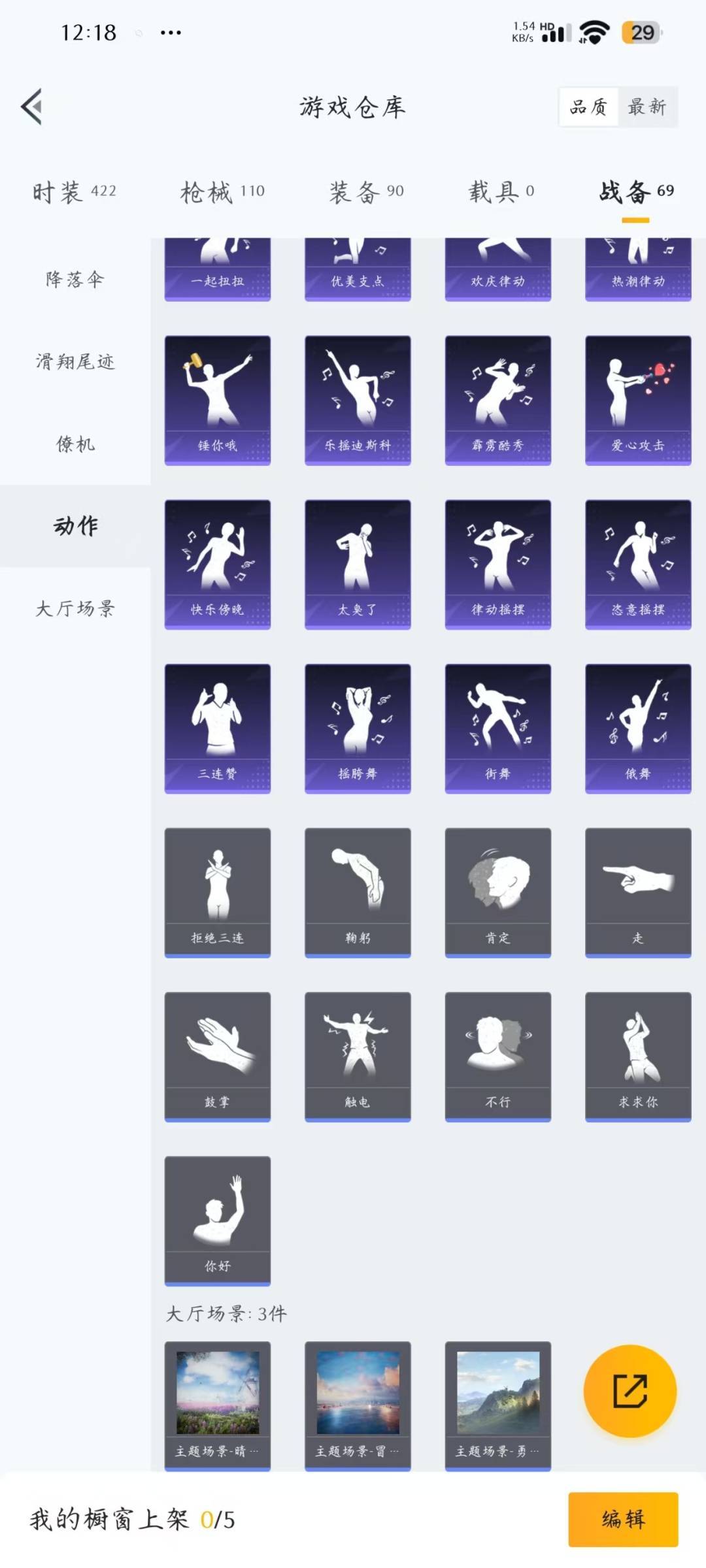
Task: Select the 求求你 emote tile
Action: coord(638,1056)
